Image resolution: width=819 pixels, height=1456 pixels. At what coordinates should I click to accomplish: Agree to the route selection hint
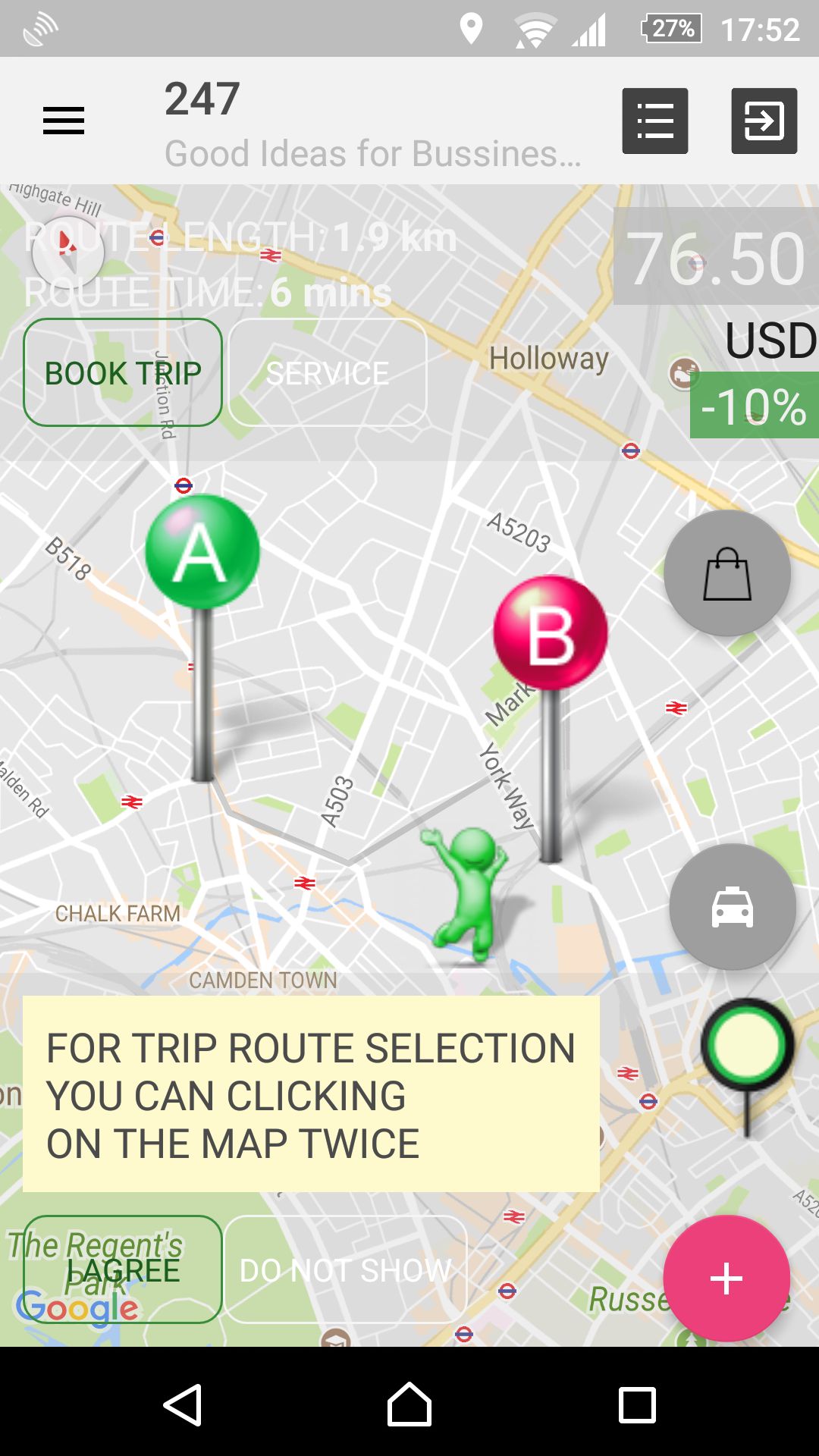[123, 1269]
